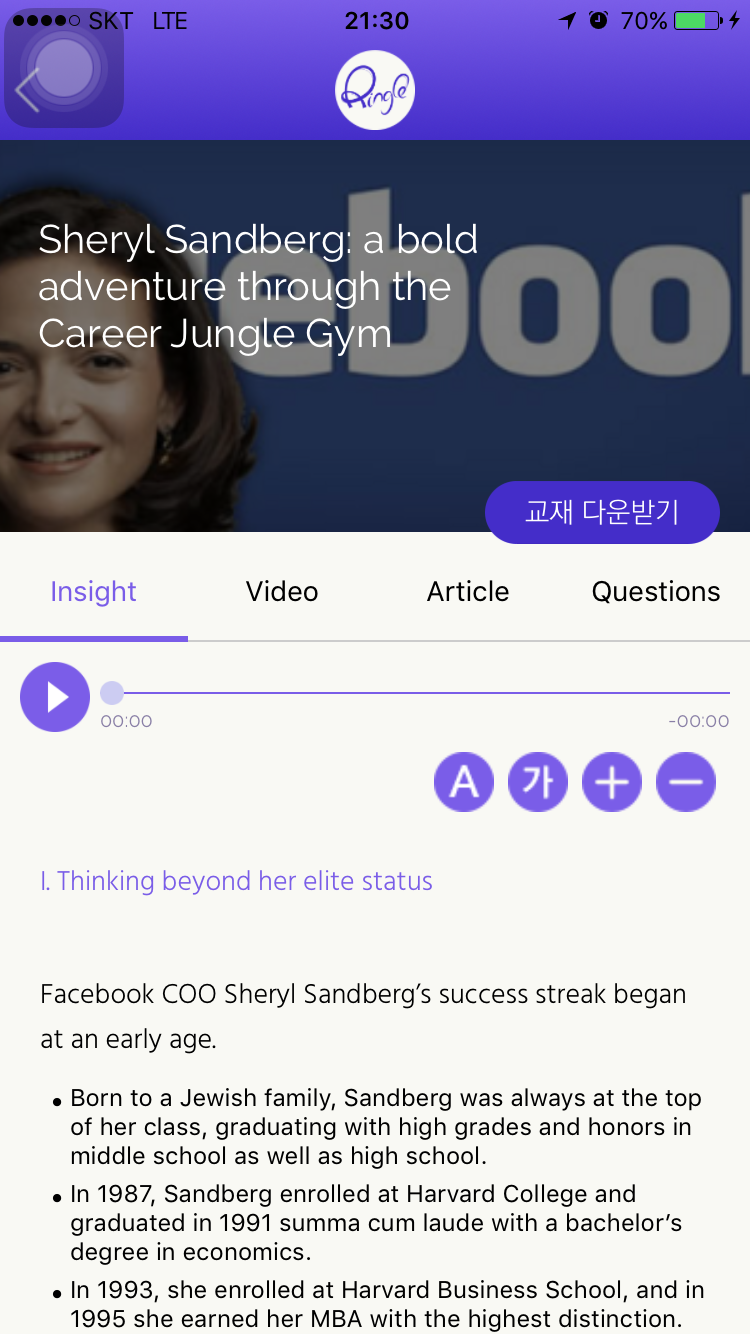
Task: Open the Article tab
Action: point(468,591)
